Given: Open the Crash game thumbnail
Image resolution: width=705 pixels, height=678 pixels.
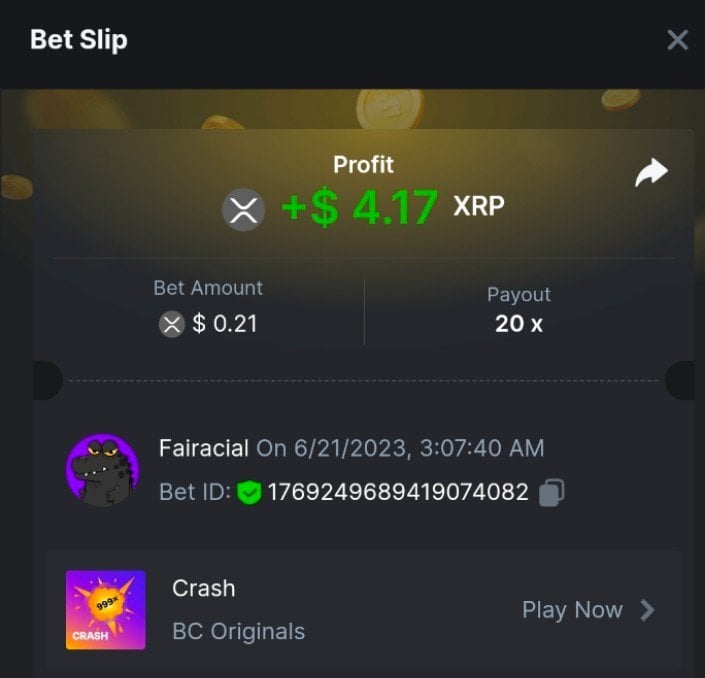Looking at the screenshot, I should [x=106, y=610].
